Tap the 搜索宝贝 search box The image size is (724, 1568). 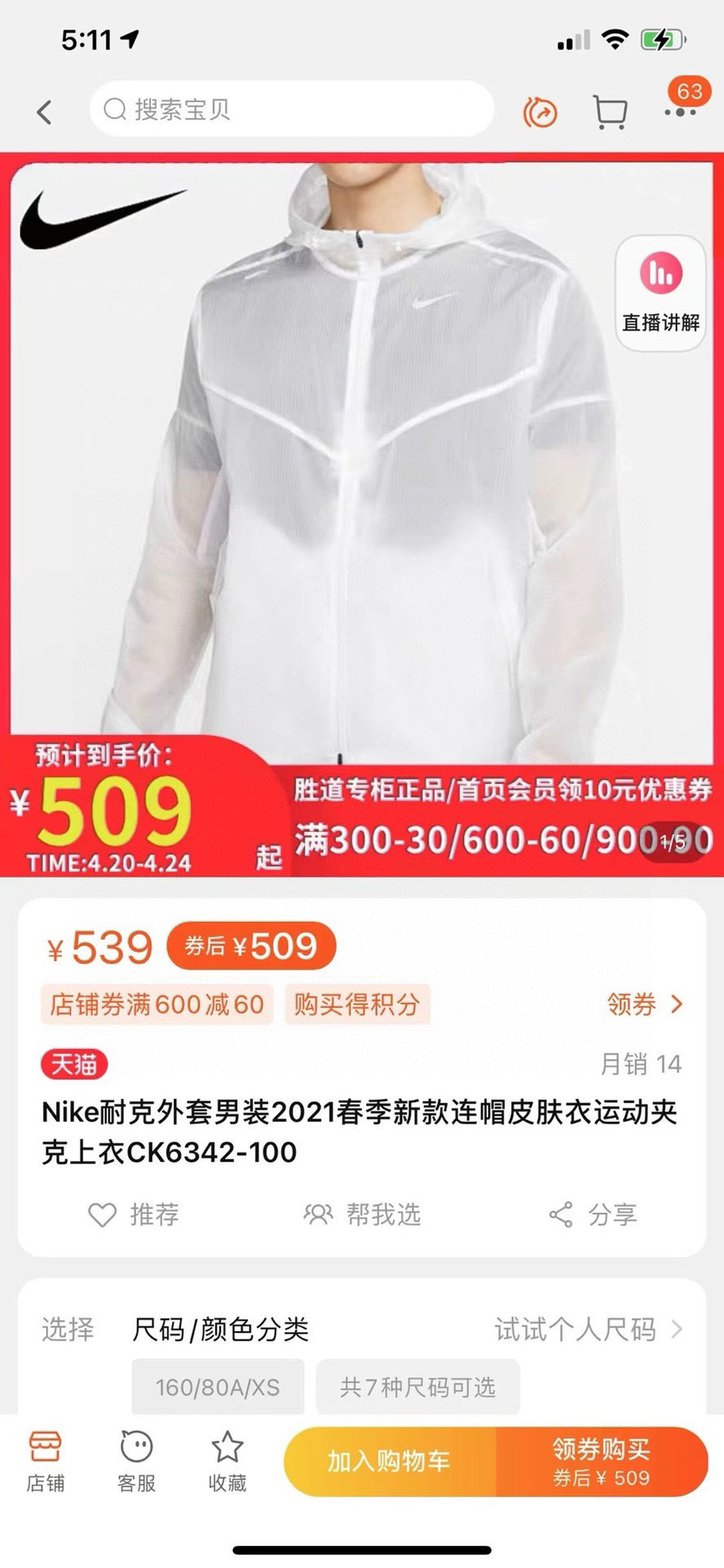pos(291,109)
